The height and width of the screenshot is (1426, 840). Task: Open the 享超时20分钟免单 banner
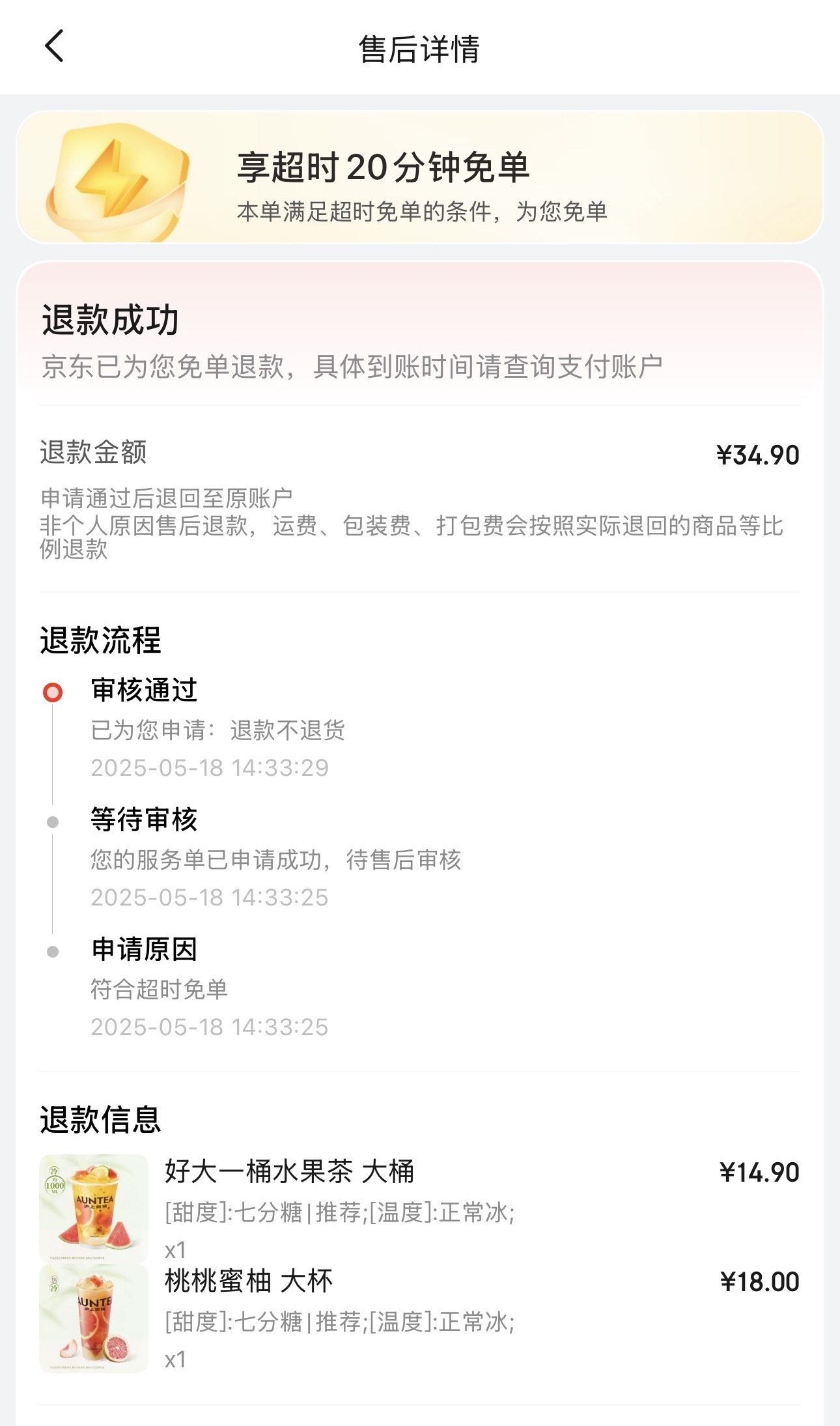420,177
